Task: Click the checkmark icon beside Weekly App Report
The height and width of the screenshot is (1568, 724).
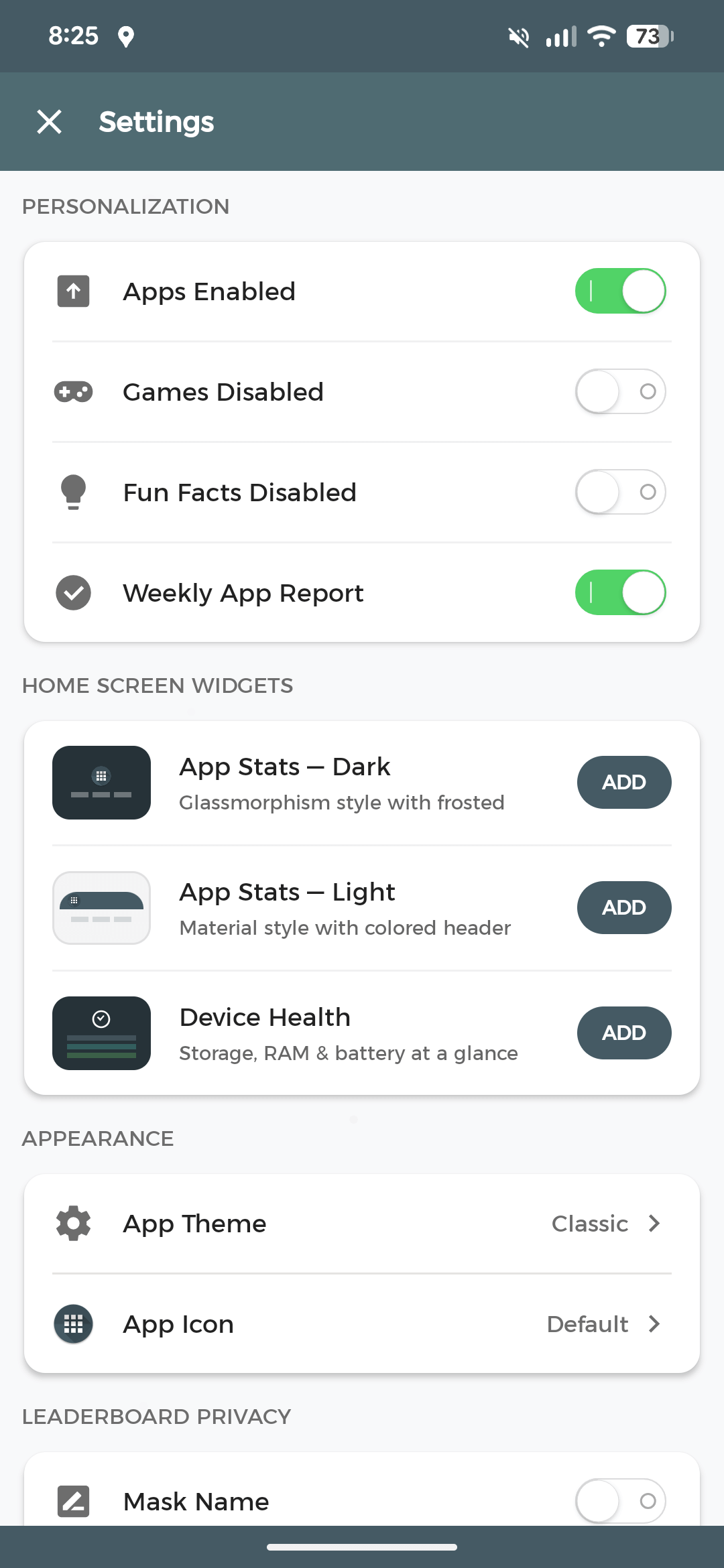Action: (x=73, y=592)
